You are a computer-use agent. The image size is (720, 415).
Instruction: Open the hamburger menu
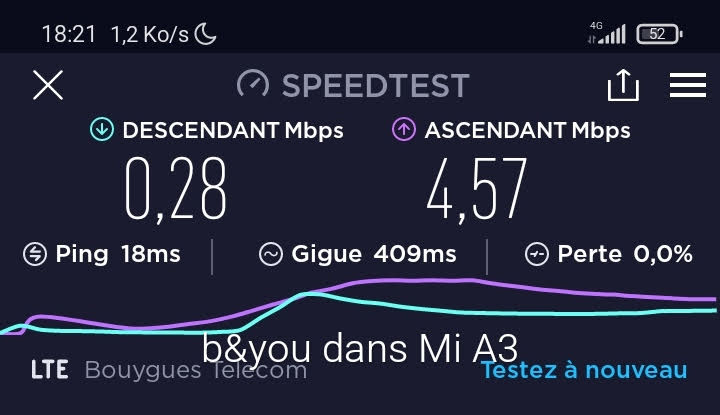tap(687, 85)
